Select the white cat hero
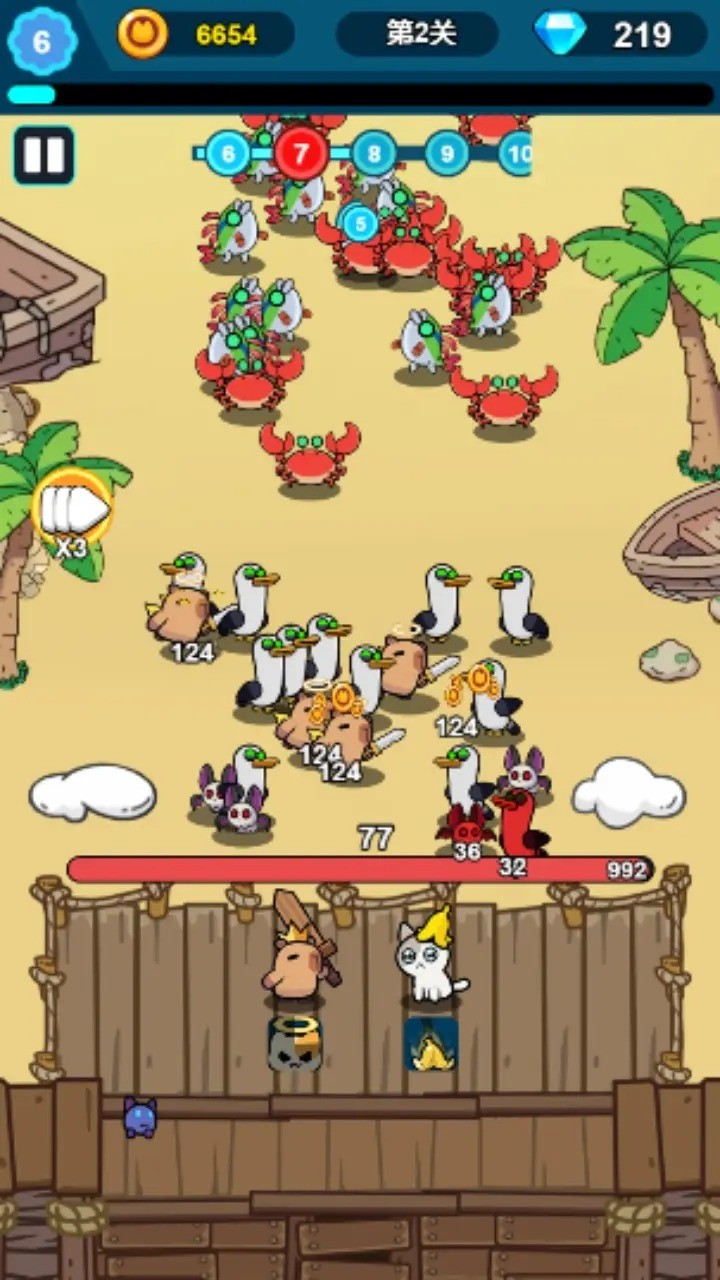The image size is (720, 1280). [x=428, y=962]
